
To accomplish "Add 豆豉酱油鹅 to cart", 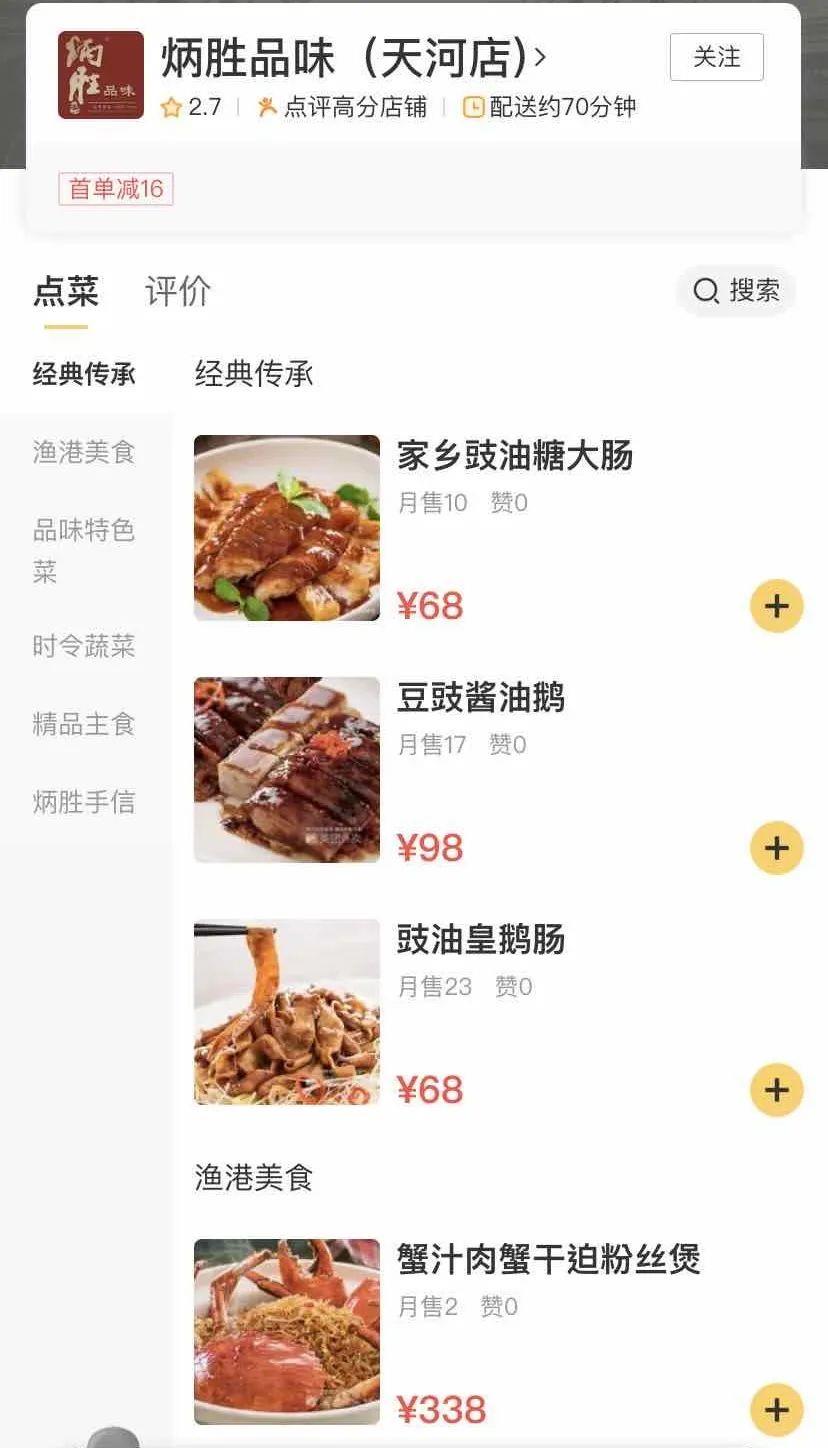I will tap(776, 848).
